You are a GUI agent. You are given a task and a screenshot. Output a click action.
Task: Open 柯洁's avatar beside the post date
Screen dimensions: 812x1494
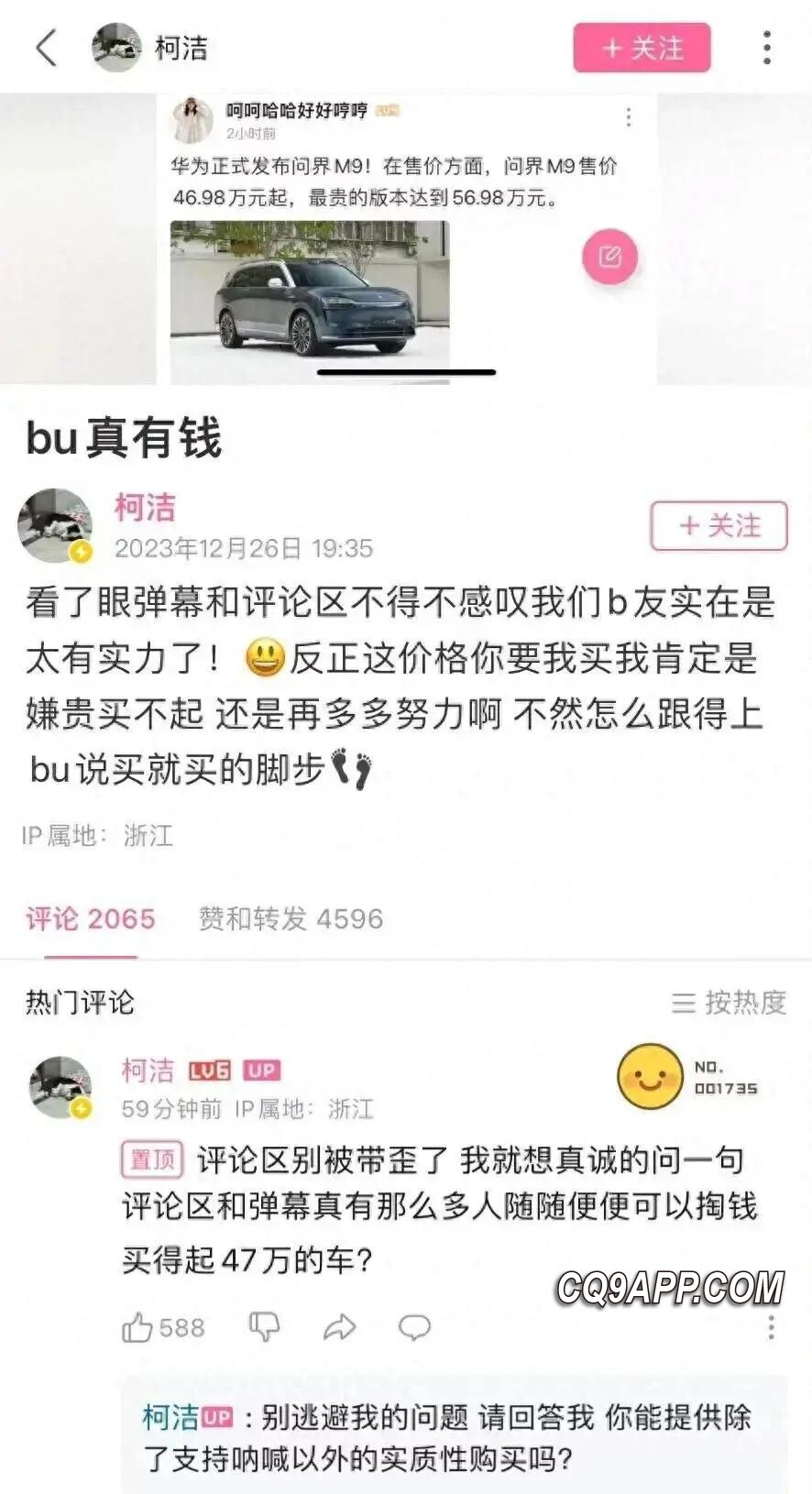point(56,525)
